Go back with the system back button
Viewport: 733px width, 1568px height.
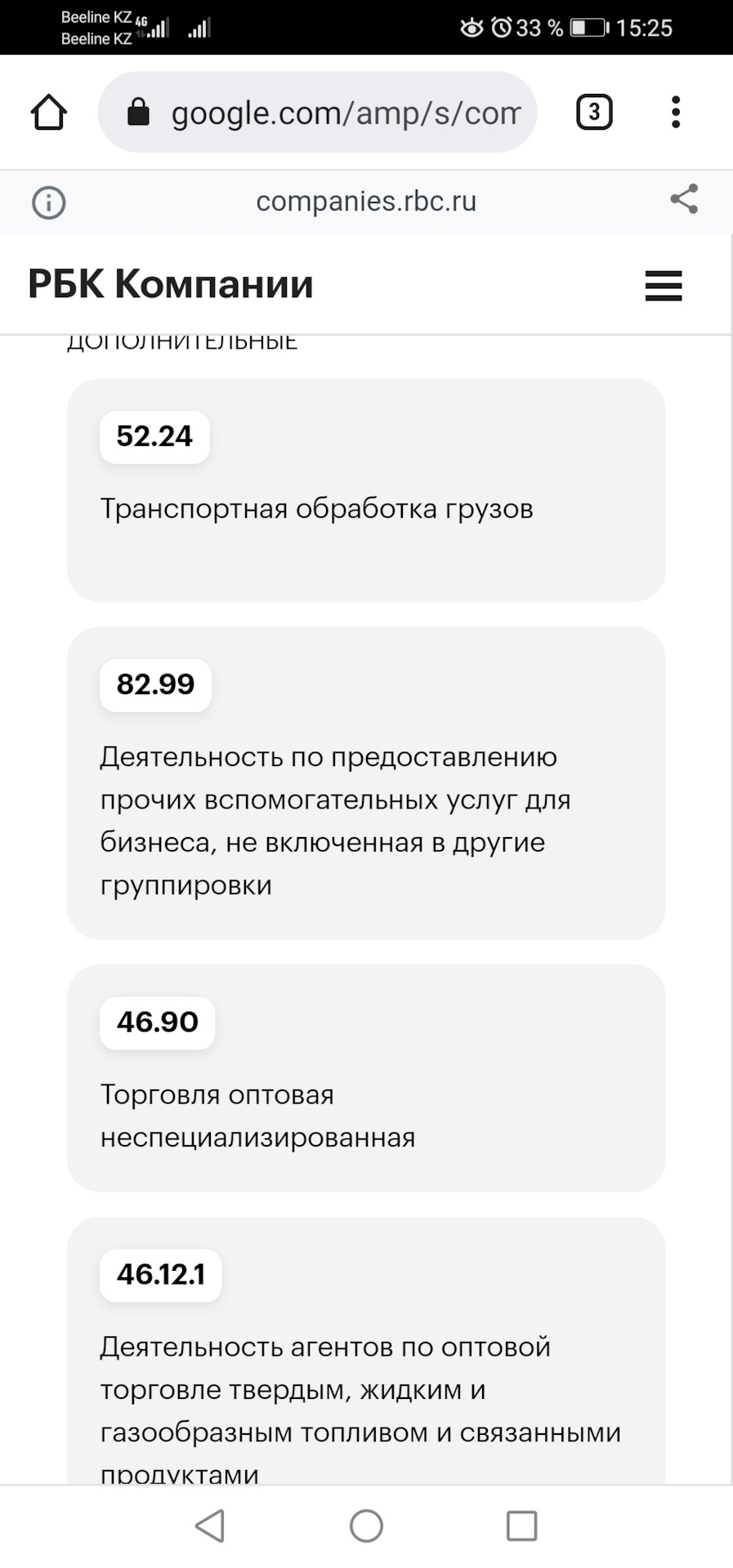(210, 1526)
